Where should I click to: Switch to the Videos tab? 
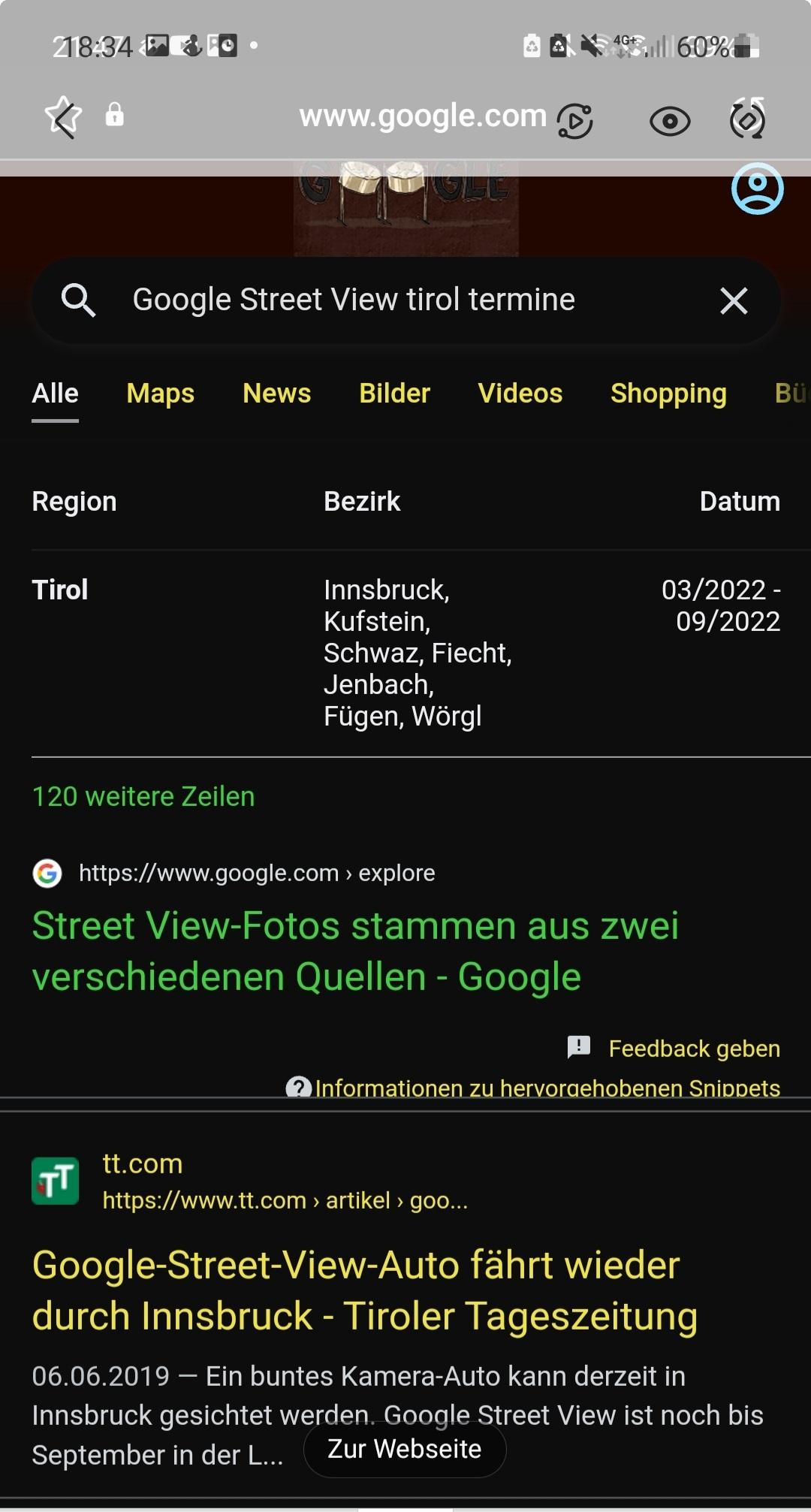pos(520,394)
